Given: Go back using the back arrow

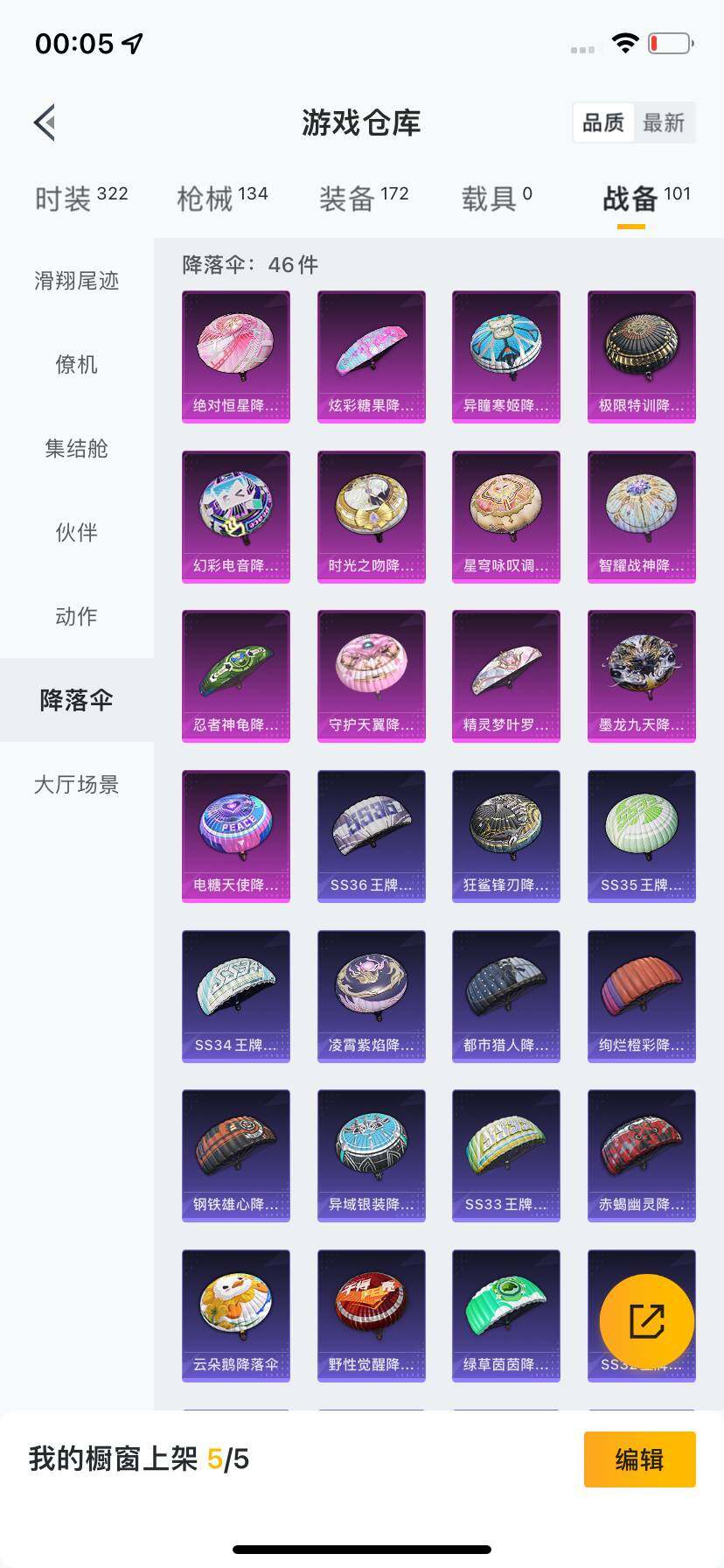Looking at the screenshot, I should (x=45, y=122).
